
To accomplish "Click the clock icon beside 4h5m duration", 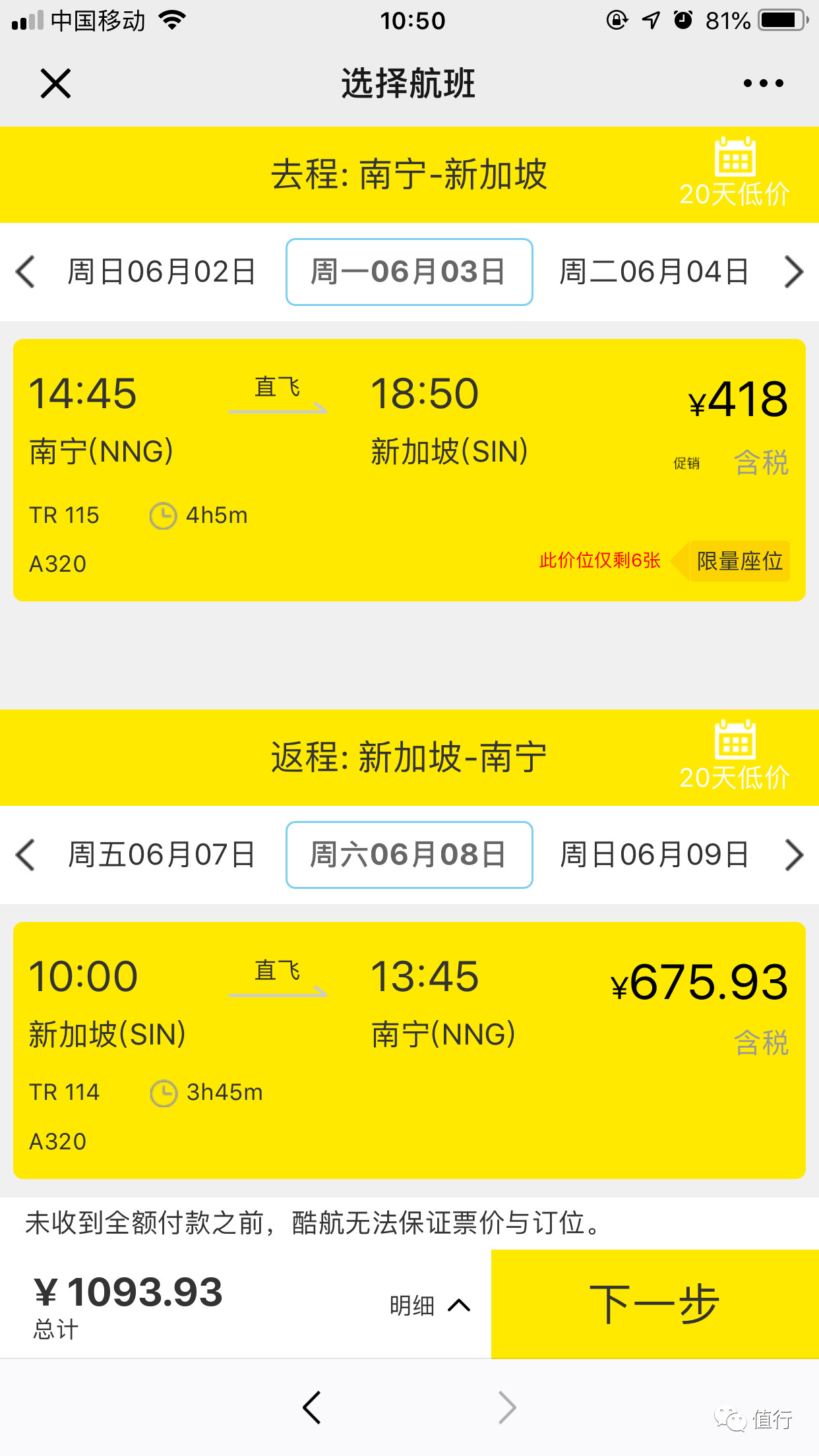I will coord(162,515).
